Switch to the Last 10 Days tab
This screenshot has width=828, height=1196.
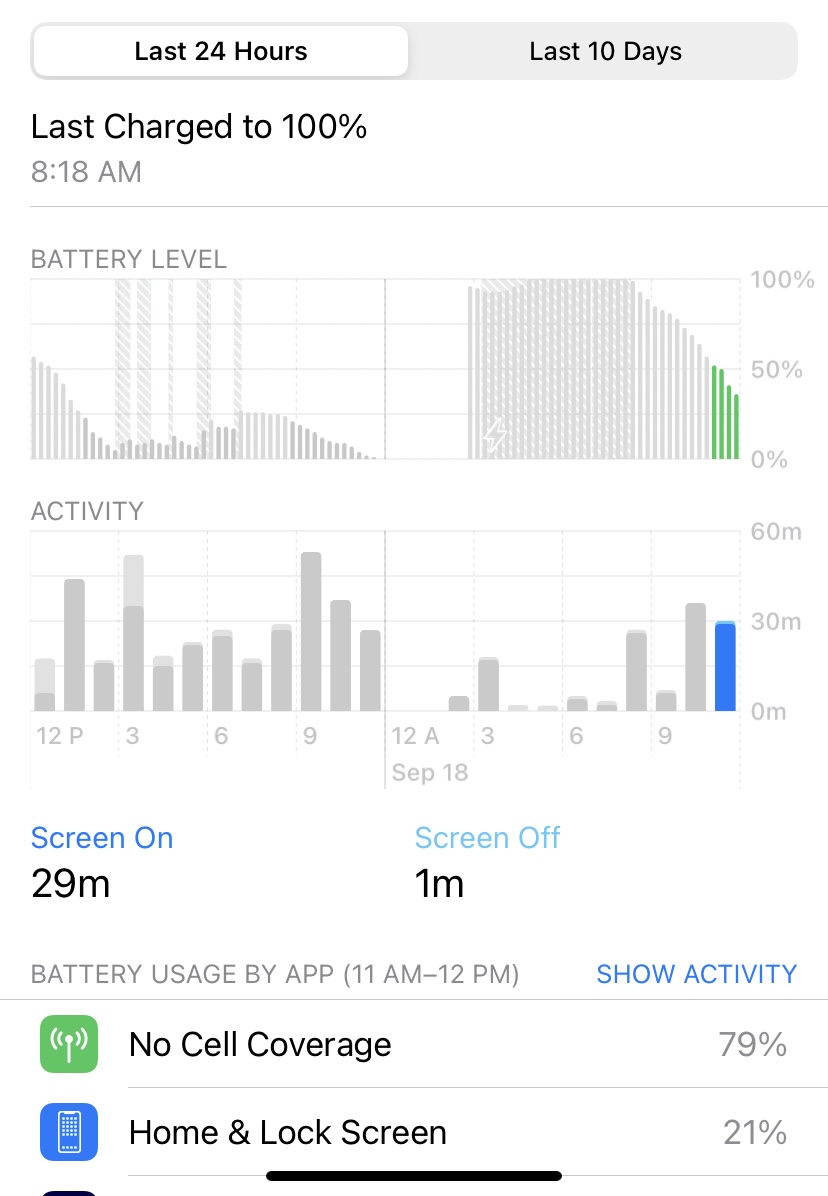coord(605,51)
